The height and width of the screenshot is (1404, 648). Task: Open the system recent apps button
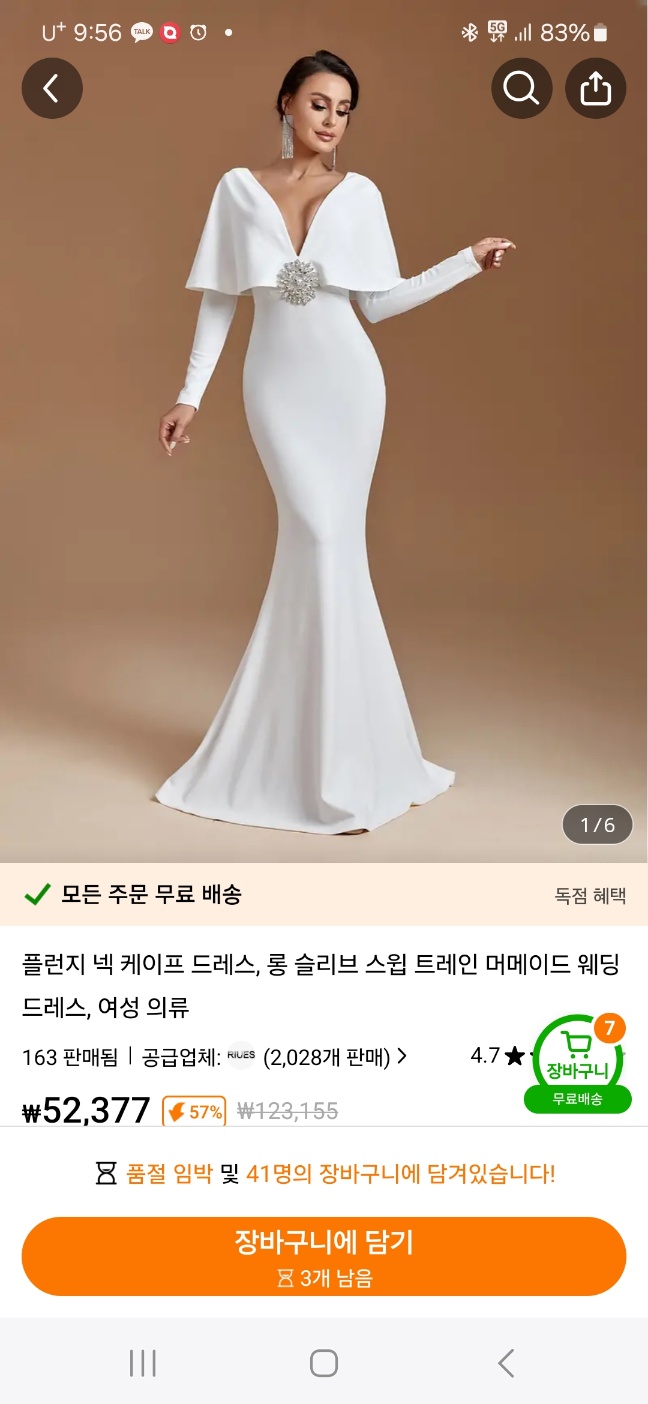pos(143,1362)
